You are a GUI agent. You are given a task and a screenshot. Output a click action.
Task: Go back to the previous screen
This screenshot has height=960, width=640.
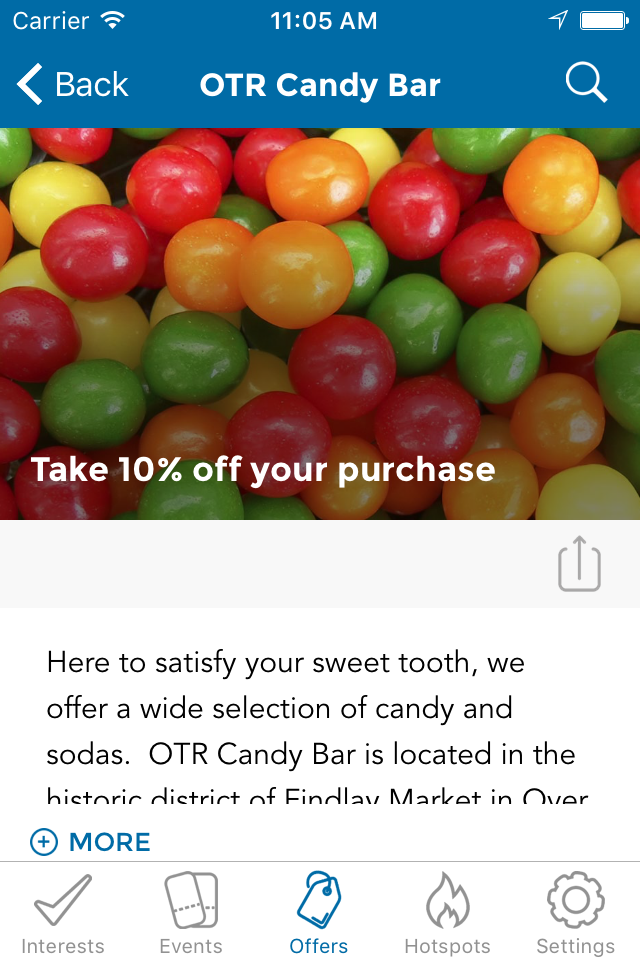73,85
